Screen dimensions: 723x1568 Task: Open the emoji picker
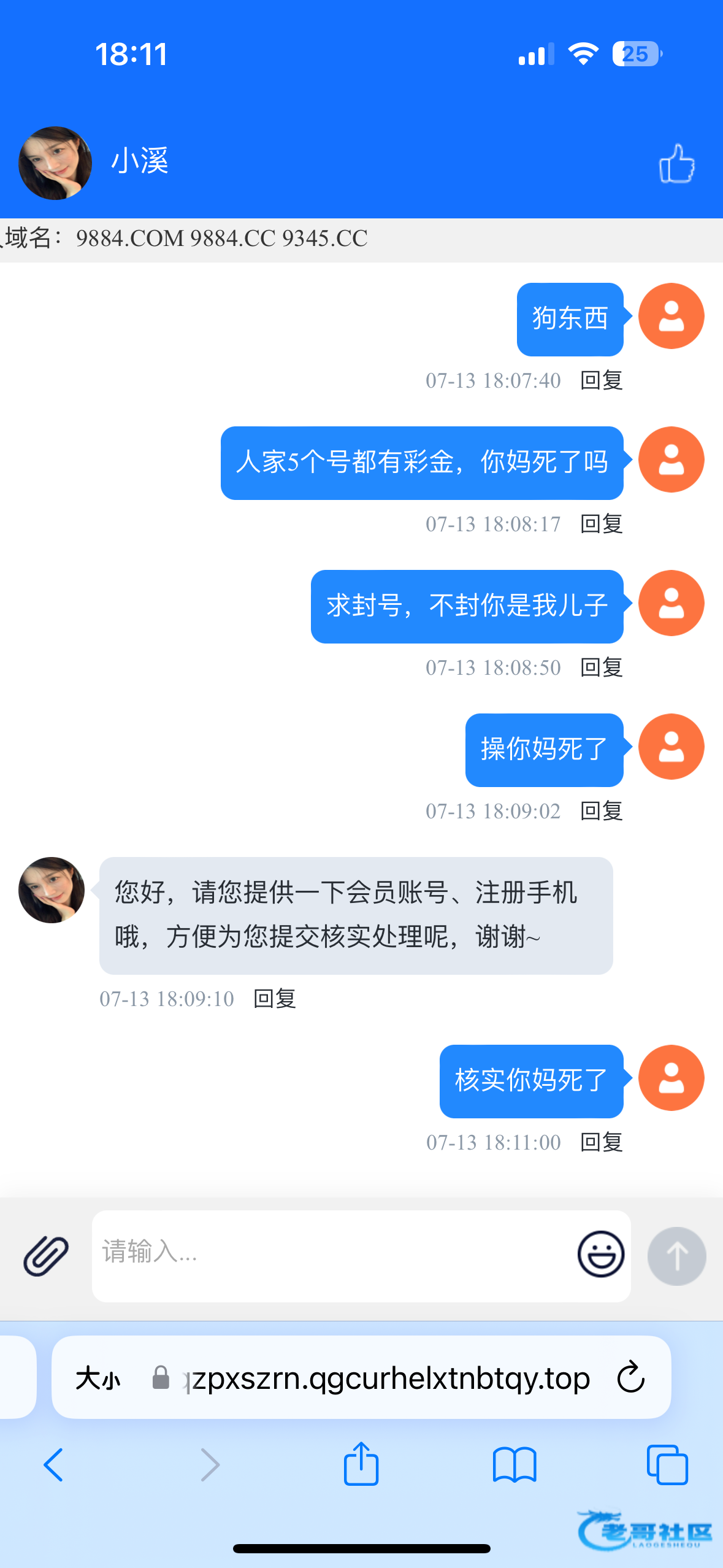pyautogui.click(x=600, y=1255)
